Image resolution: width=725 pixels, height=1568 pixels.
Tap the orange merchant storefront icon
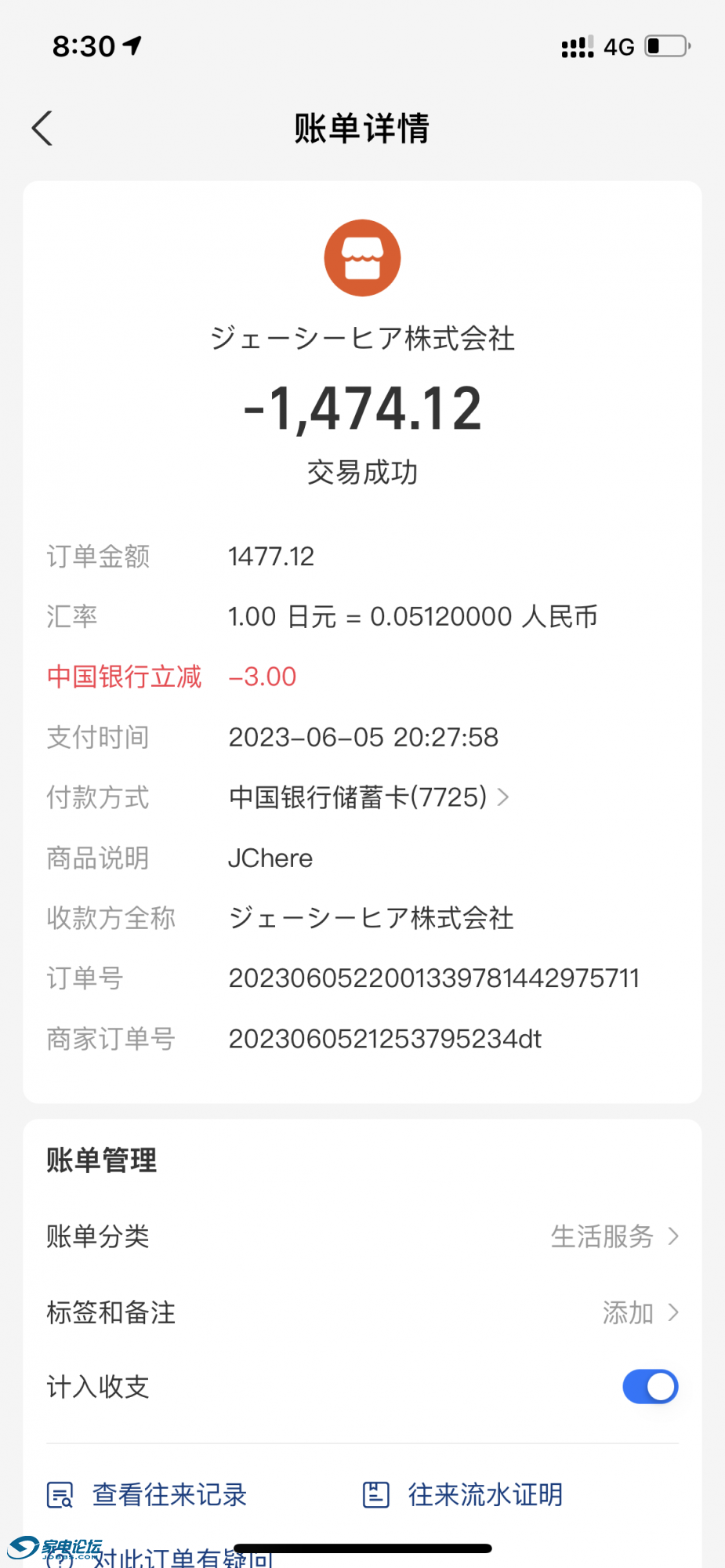(x=362, y=257)
